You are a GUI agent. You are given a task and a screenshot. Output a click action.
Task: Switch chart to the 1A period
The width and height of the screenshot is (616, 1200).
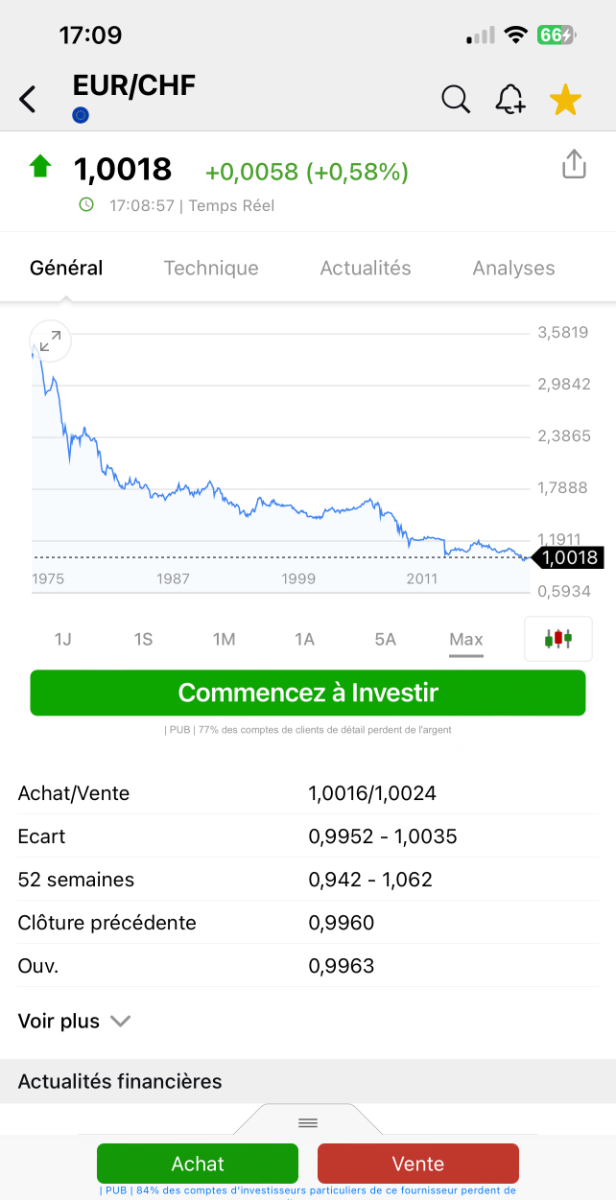tap(305, 639)
